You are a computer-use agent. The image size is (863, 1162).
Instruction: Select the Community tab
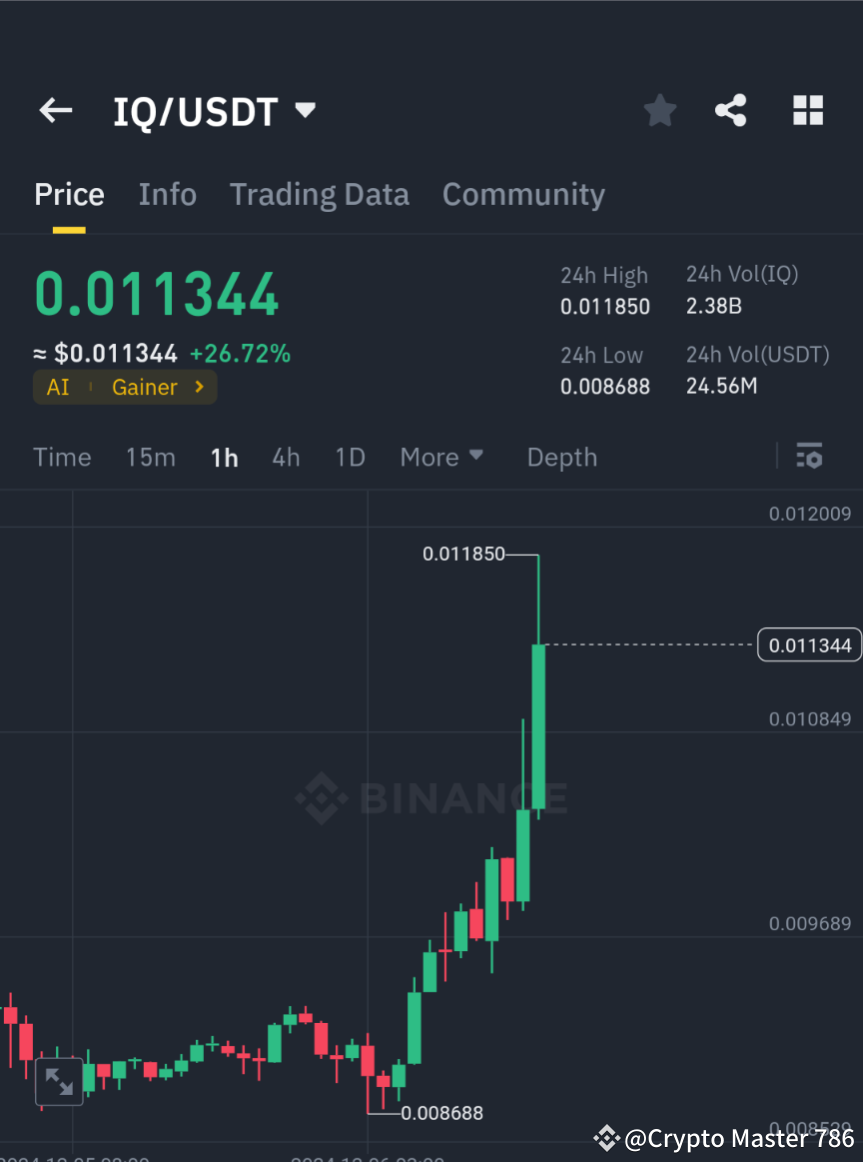523,194
